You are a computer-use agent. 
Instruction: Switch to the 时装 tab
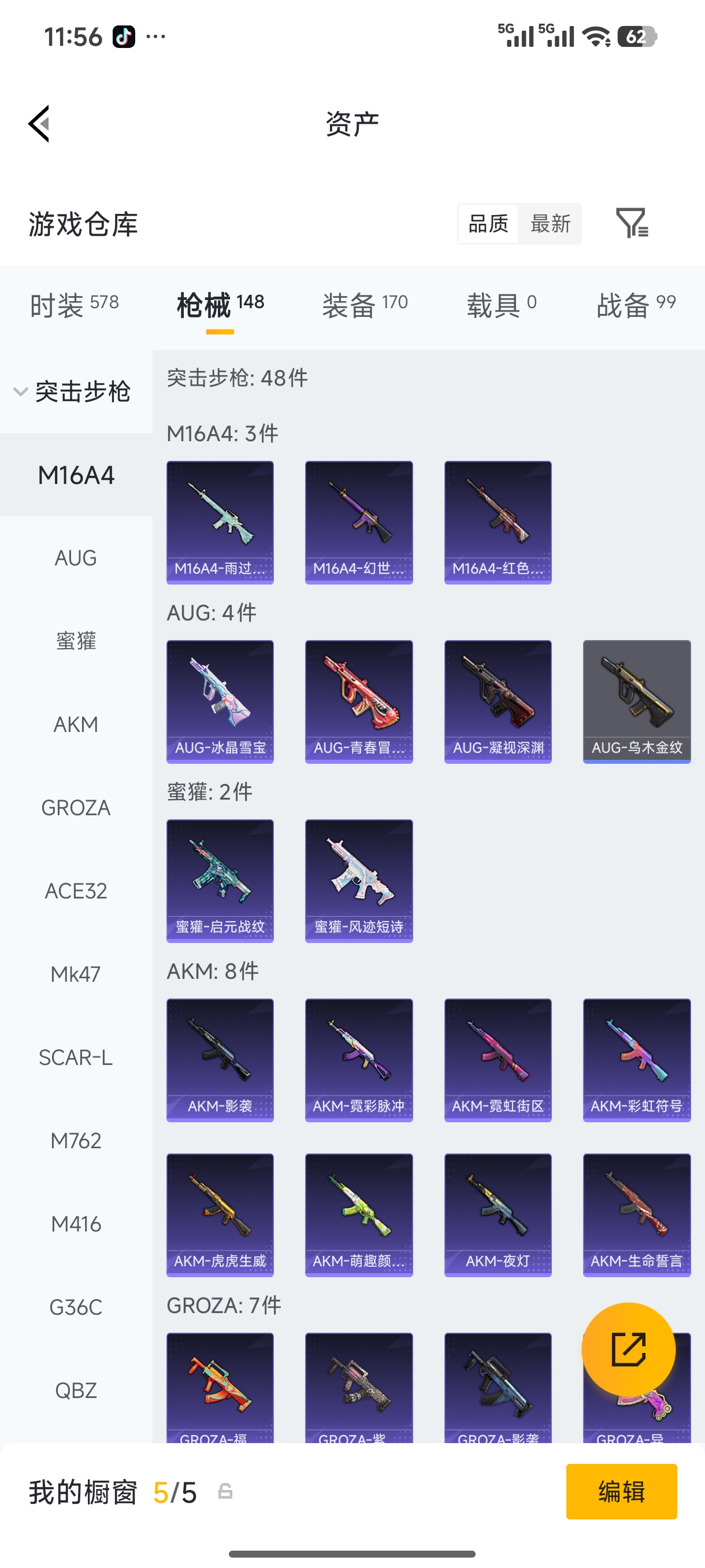pos(73,305)
